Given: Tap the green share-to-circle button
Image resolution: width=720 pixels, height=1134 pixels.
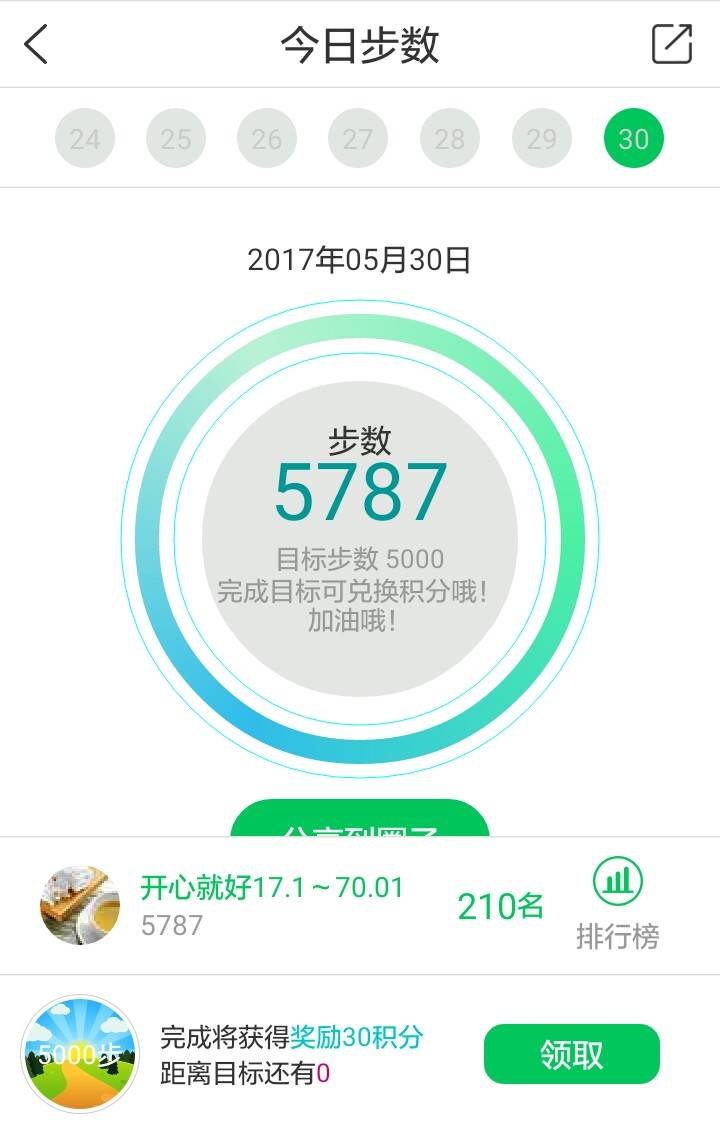Looking at the screenshot, I should click(360, 820).
